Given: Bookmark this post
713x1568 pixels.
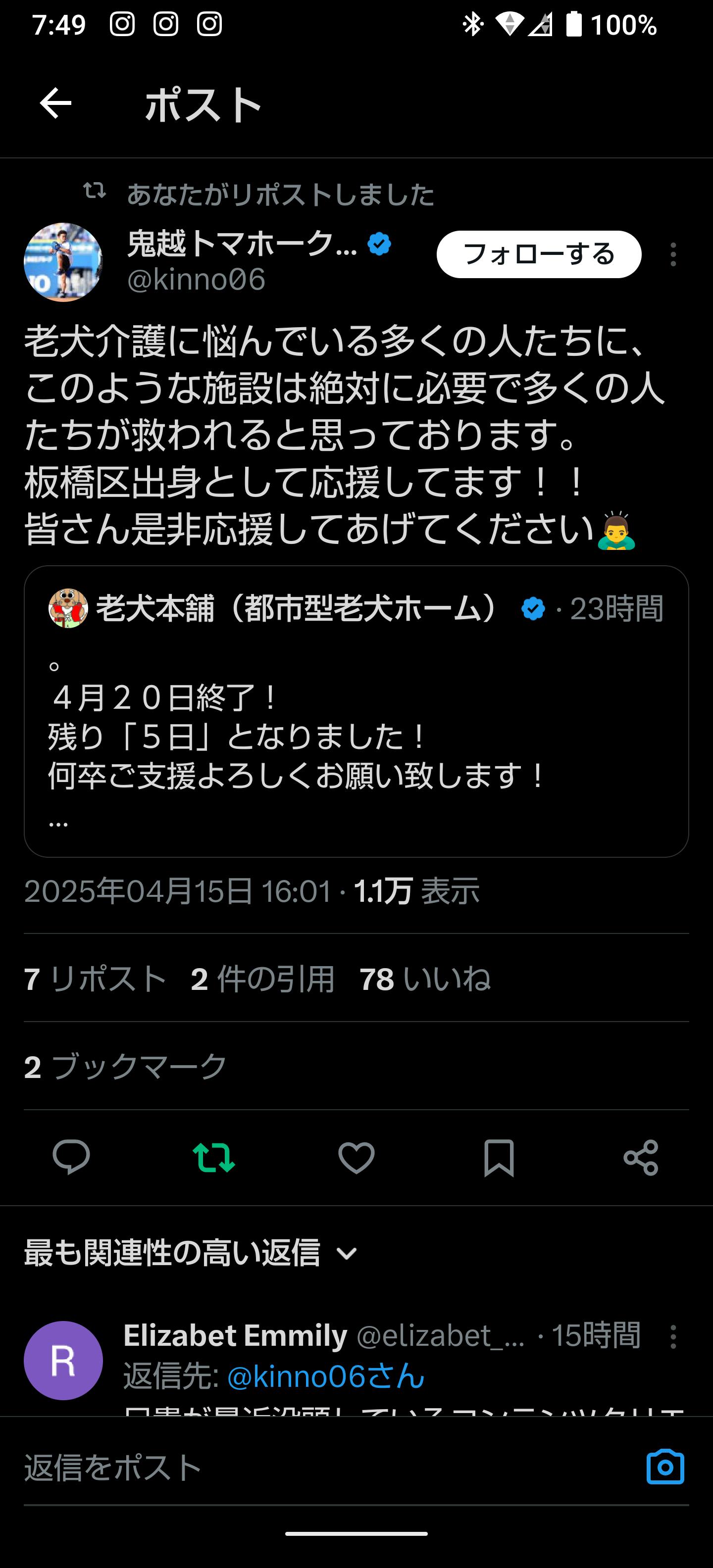Looking at the screenshot, I should tap(499, 1157).
